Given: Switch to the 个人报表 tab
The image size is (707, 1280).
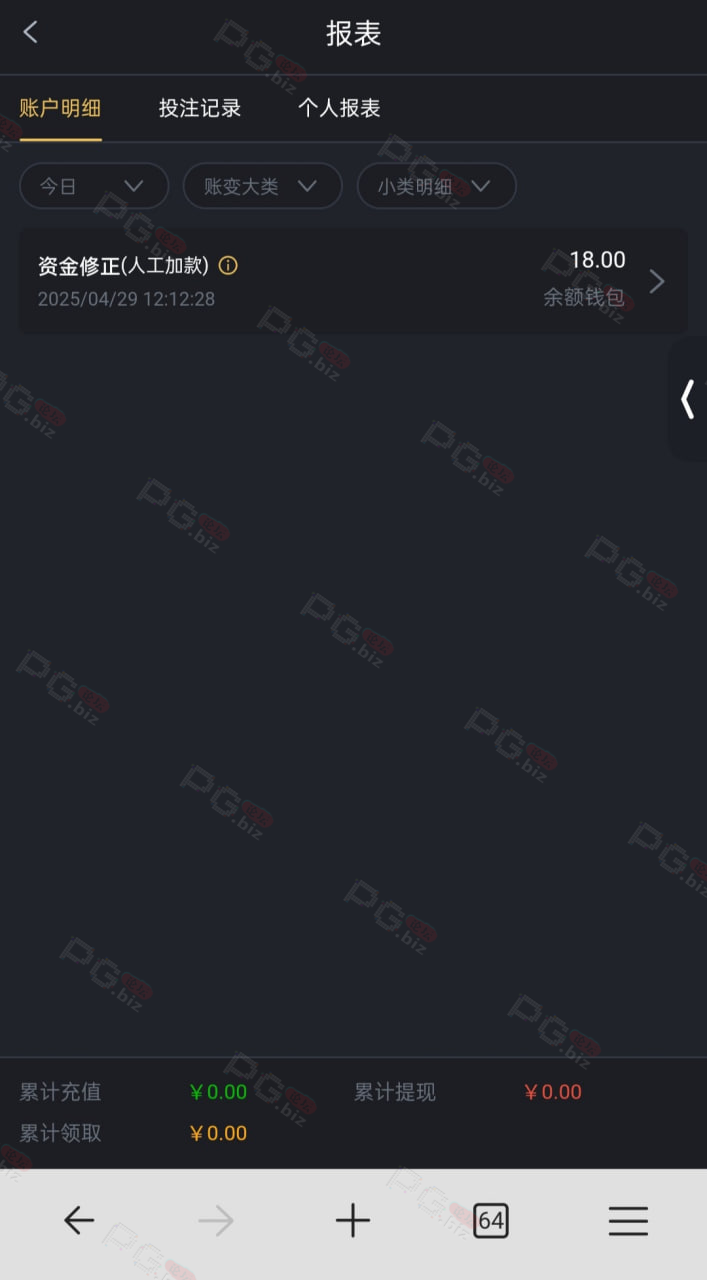Looking at the screenshot, I should click(x=339, y=108).
